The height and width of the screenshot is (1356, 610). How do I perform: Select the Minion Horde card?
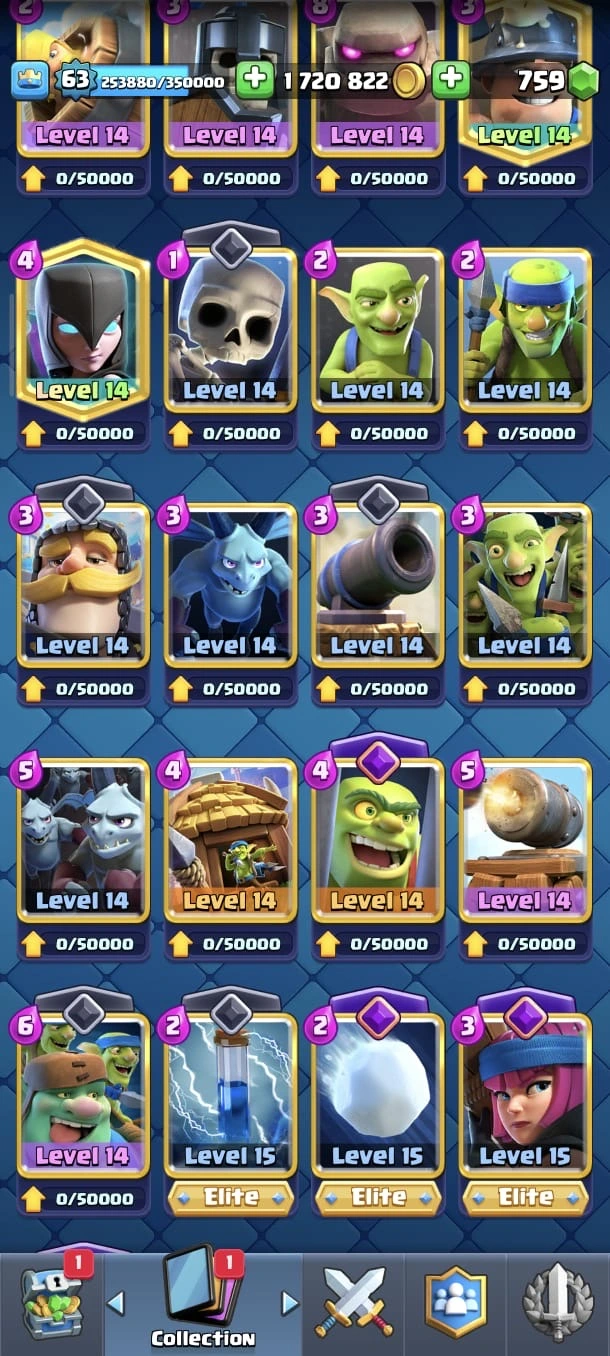[x=82, y=840]
